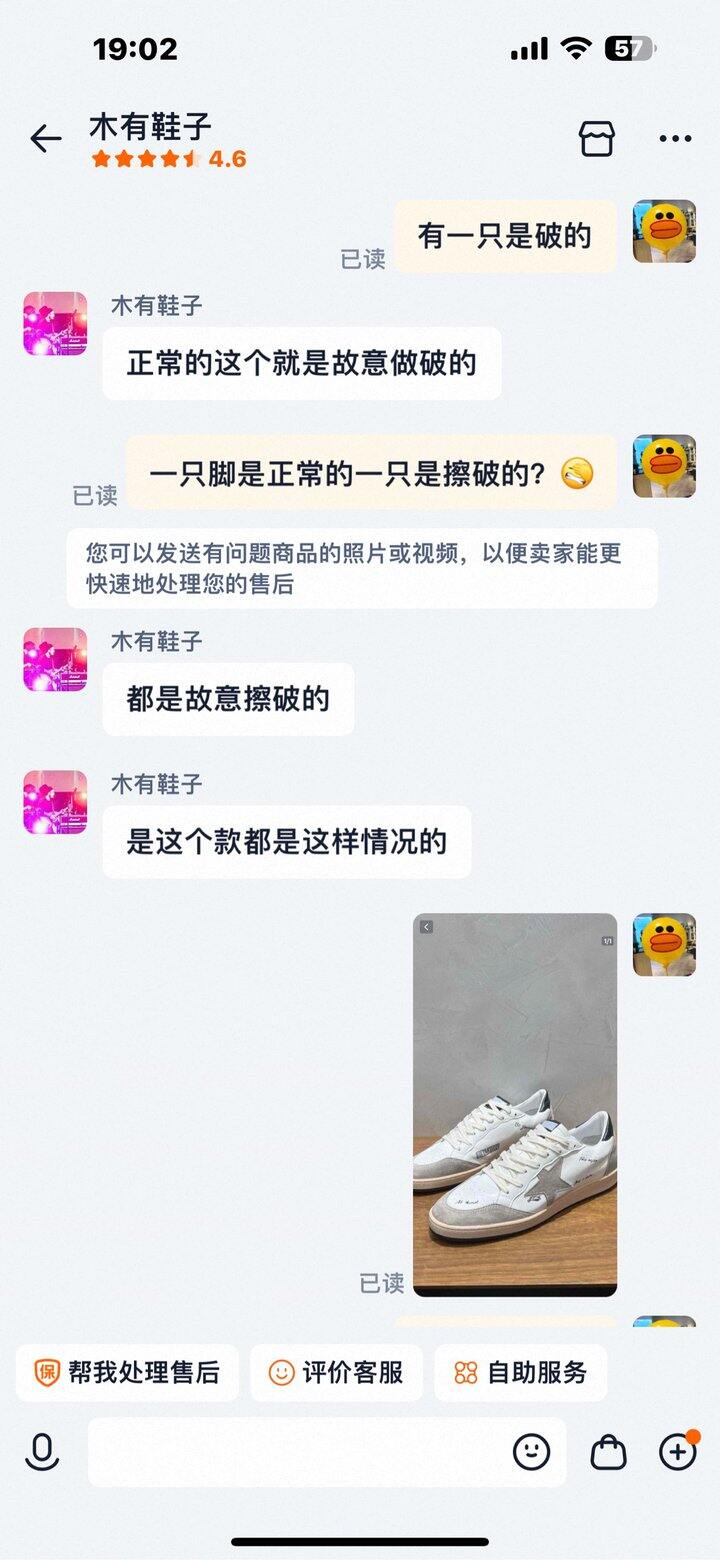Switch to voice input microphone
720x1560 pixels.
point(42,1451)
